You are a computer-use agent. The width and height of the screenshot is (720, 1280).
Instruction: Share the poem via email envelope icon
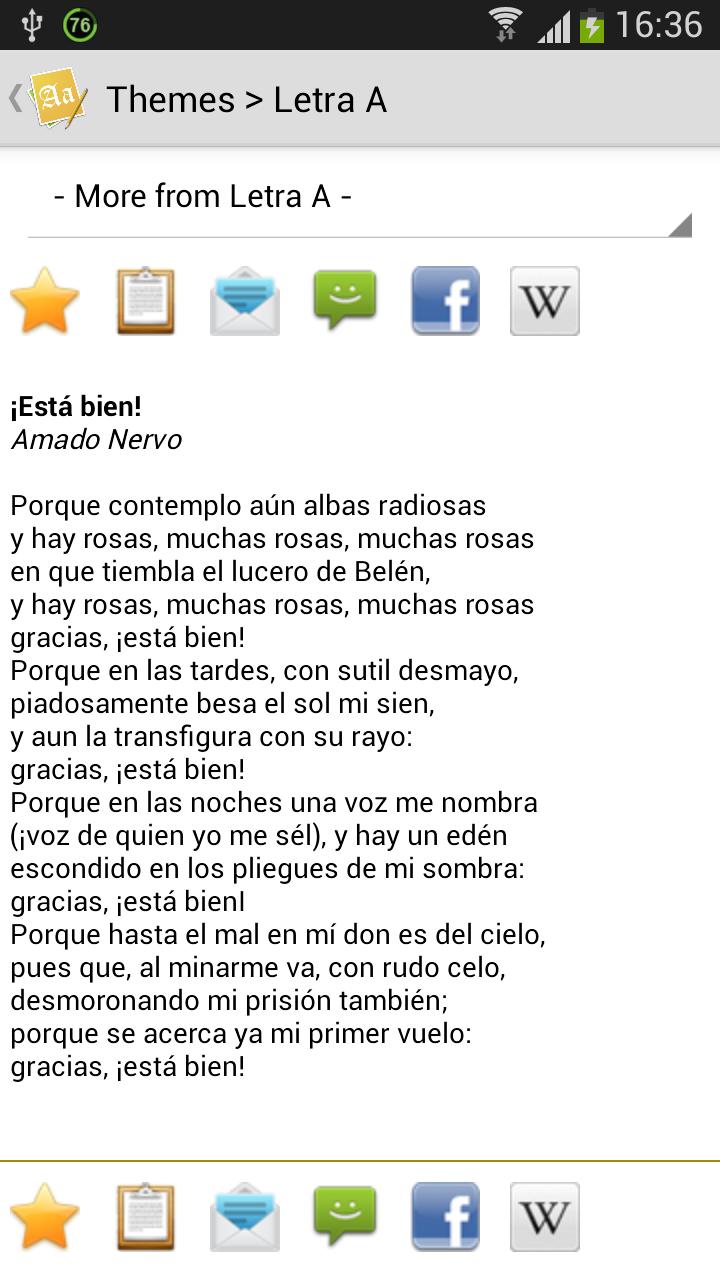pyautogui.click(x=244, y=300)
